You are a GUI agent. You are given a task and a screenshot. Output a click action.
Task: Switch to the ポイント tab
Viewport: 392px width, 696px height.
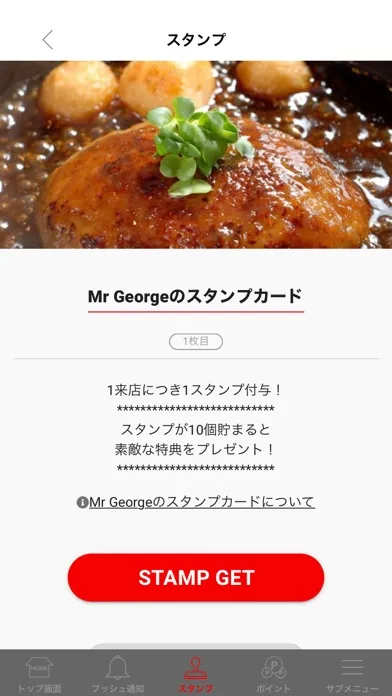273,673
